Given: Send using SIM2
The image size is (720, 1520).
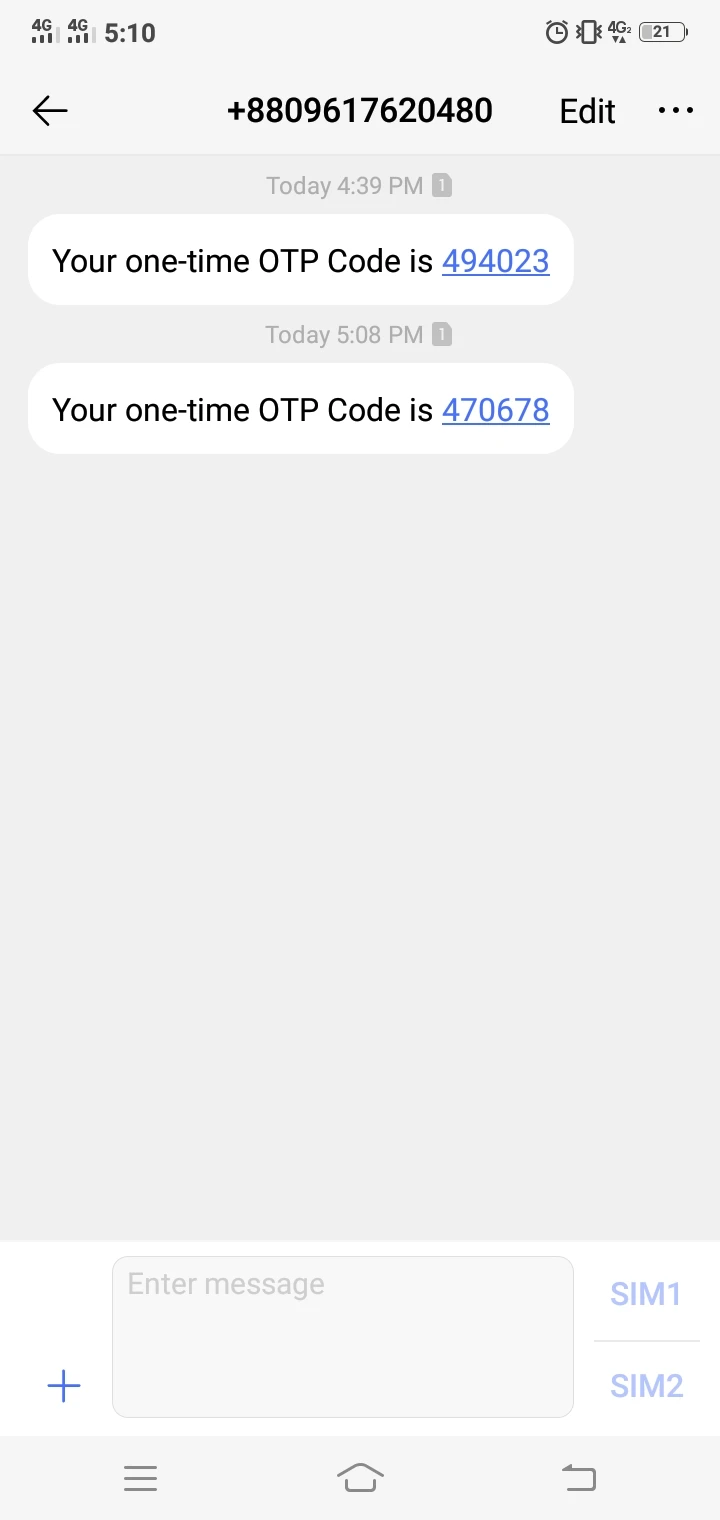Looking at the screenshot, I should (x=646, y=1386).
